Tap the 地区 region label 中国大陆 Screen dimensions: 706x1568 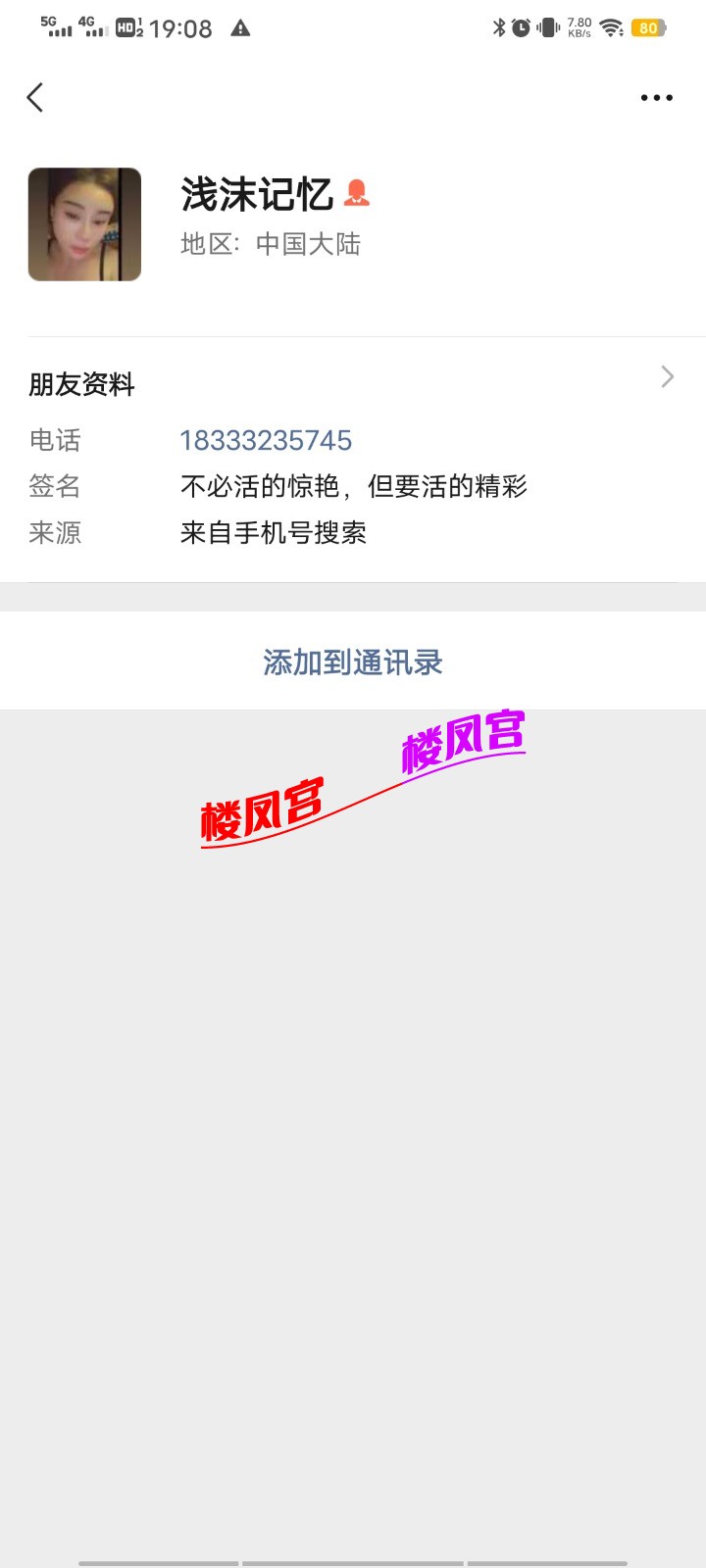[309, 245]
